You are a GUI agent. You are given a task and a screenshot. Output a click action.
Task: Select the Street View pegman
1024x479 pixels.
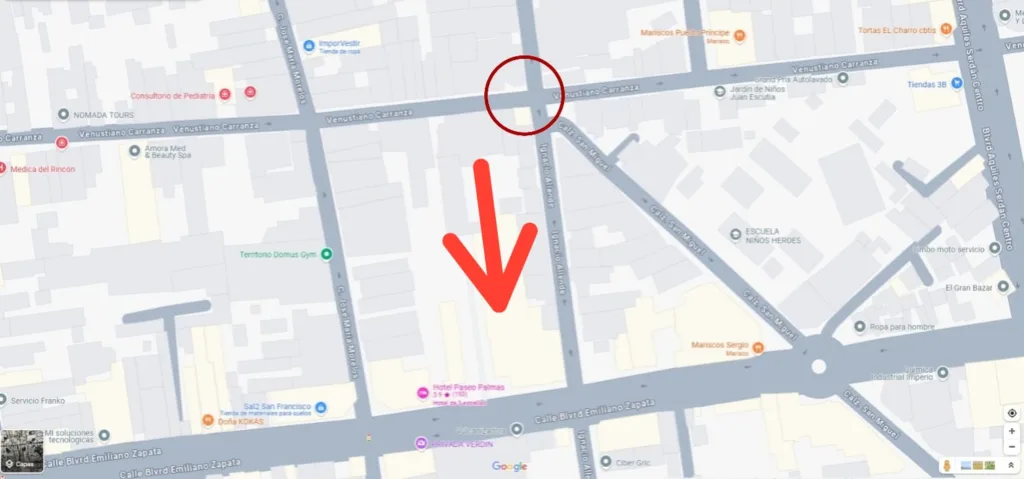coord(948,466)
